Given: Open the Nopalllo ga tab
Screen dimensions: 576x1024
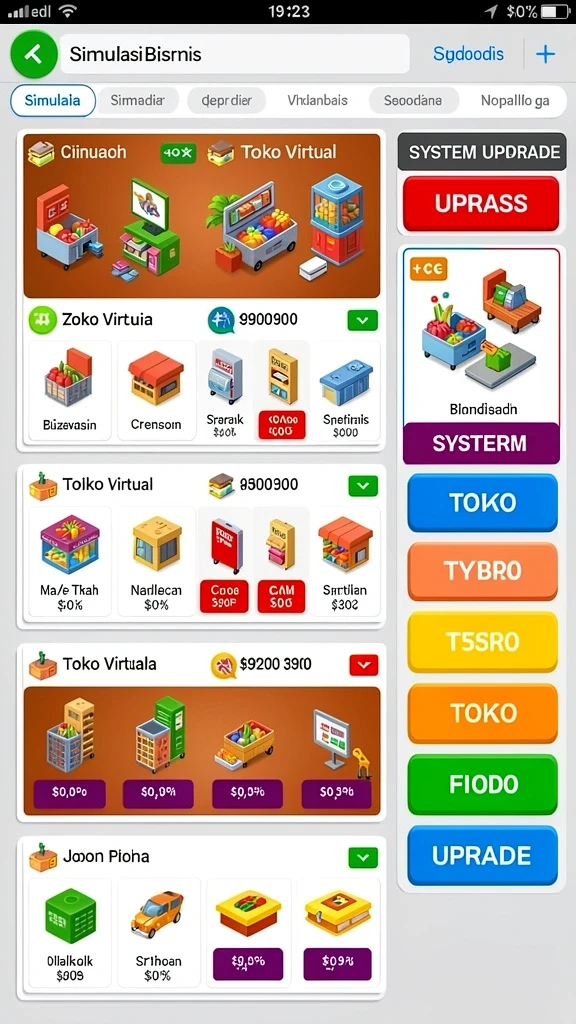Looking at the screenshot, I should pos(515,101).
